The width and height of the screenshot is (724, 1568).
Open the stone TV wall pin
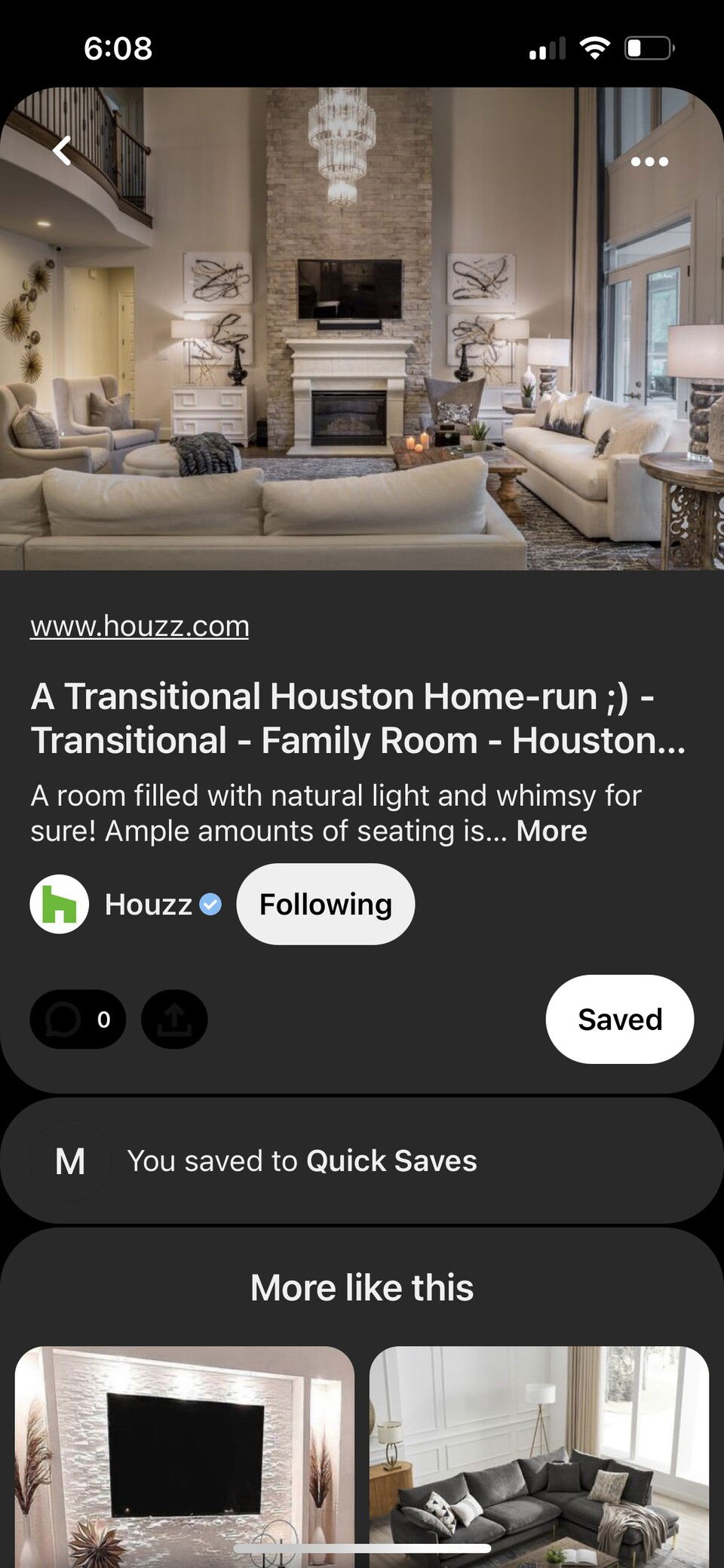[184, 1456]
